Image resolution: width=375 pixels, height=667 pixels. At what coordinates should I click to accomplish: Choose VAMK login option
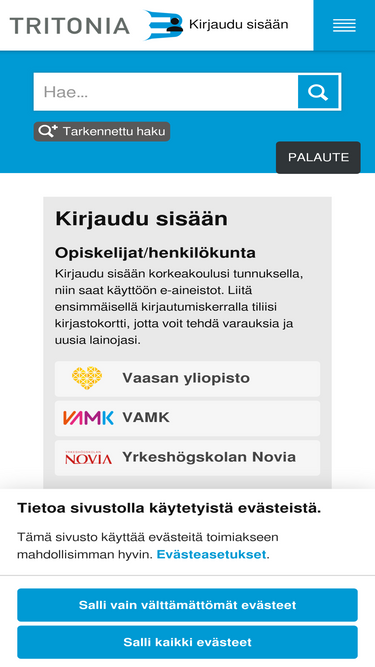tap(188, 418)
